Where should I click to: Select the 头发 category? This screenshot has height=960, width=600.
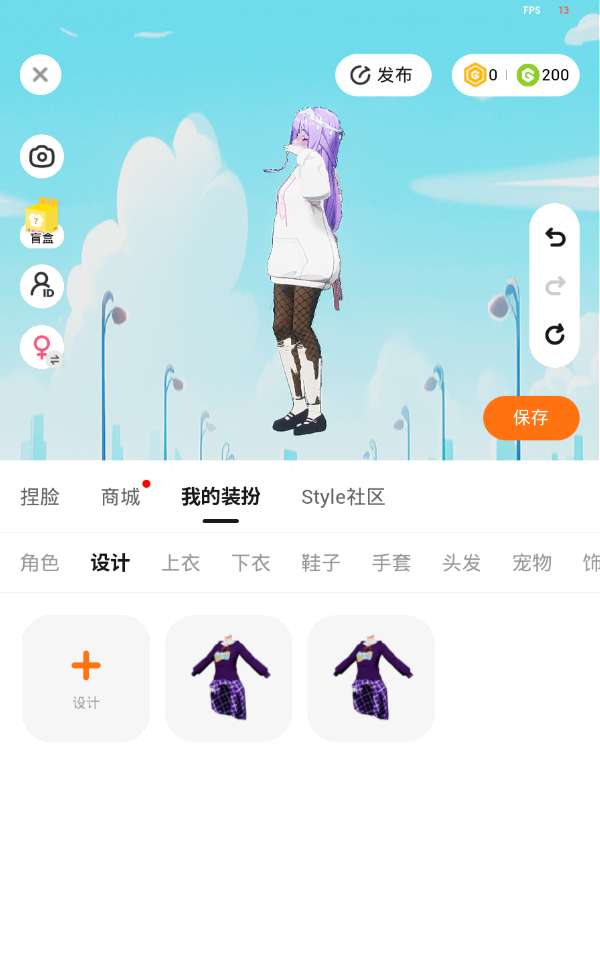tap(462, 563)
